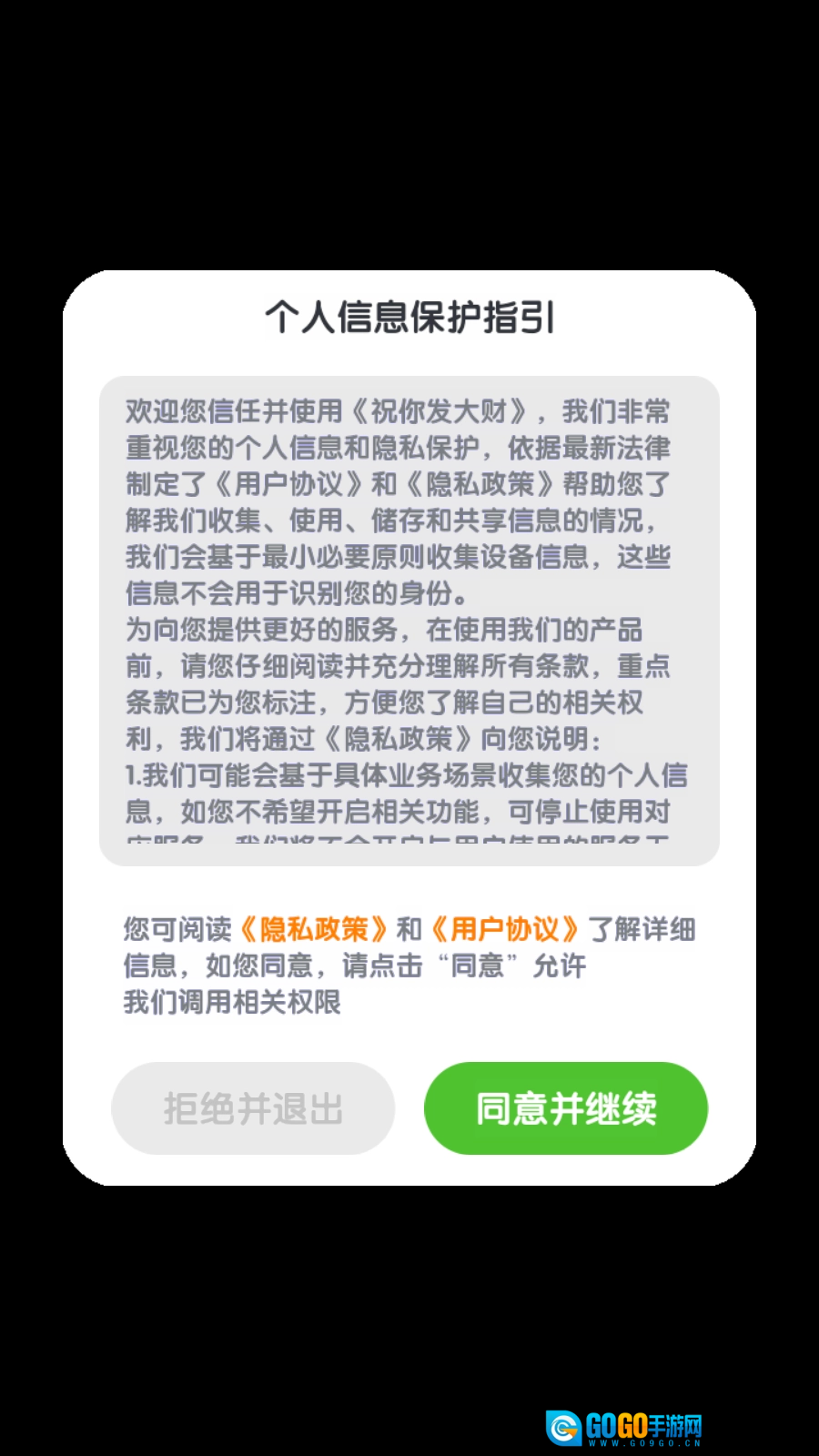Viewport: 819px width, 1456px height.
Task: Tap the green 同意并继续 button
Action: coord(565,1108)
